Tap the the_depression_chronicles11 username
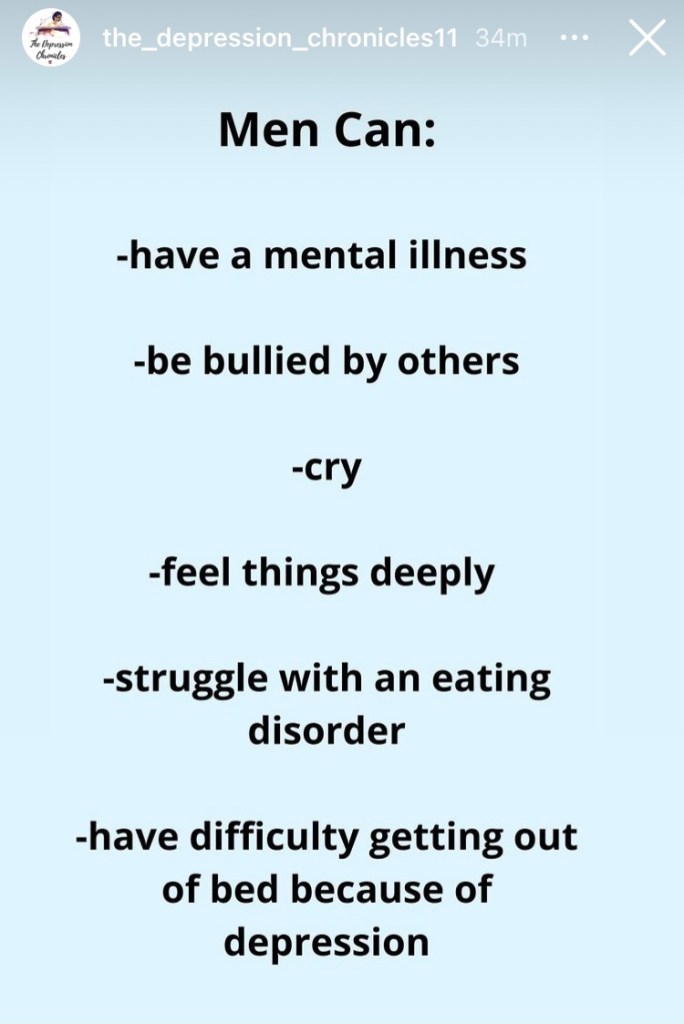 click(279, 39)
